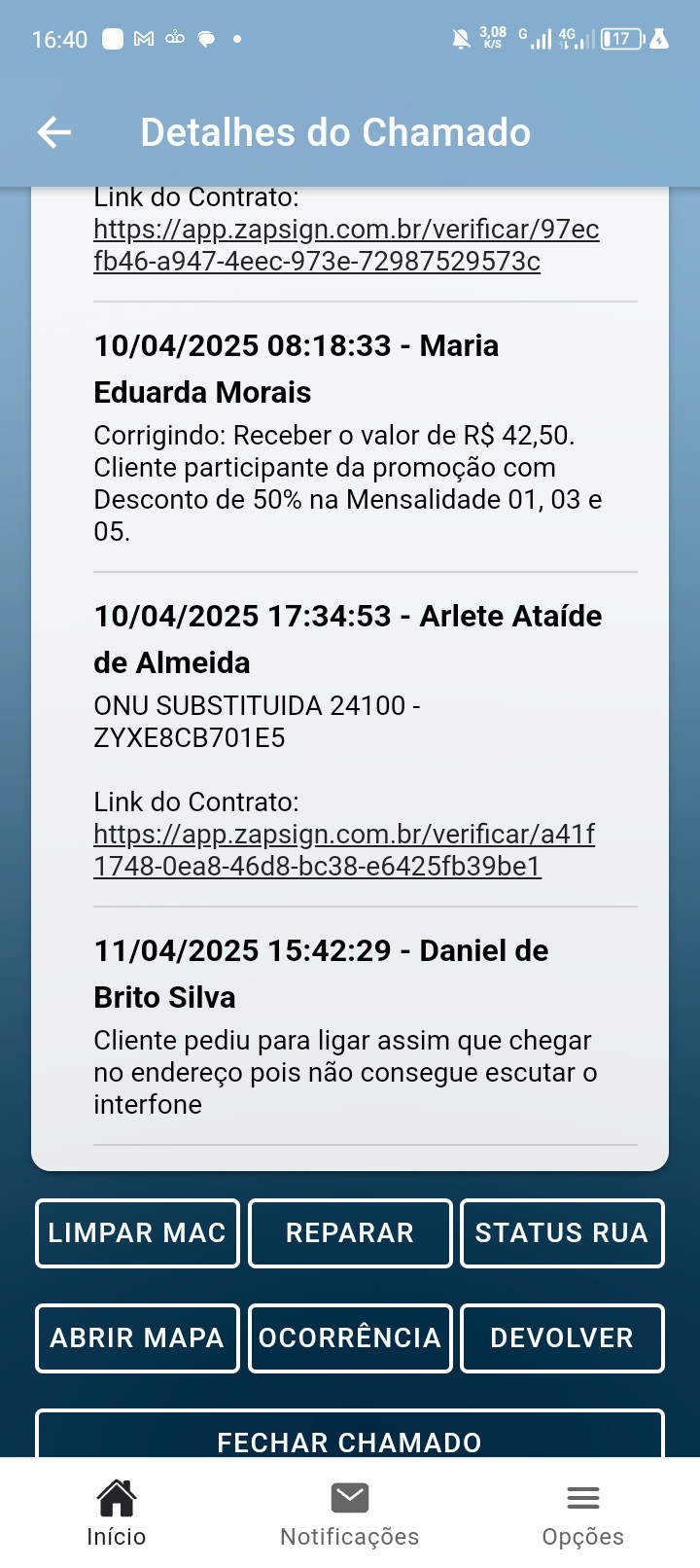Viewport: 700px width, 1568px height.
Task: Open the contract link ending in 72987529573c
Action: tap(345, 245)
